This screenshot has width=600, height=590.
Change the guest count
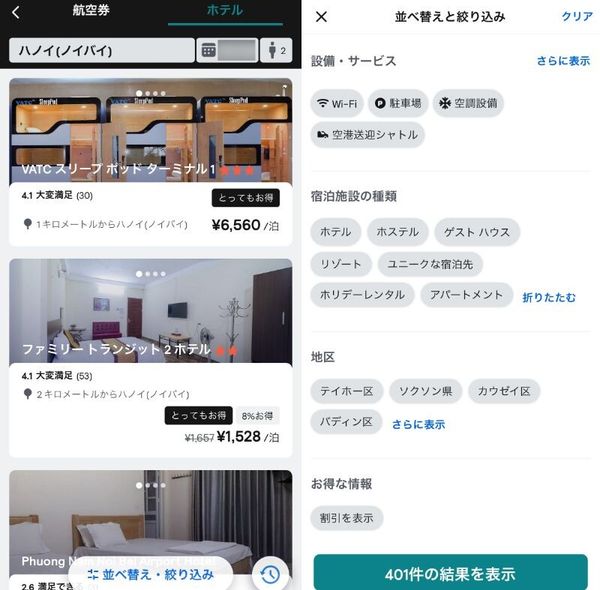tap(276, 50)
